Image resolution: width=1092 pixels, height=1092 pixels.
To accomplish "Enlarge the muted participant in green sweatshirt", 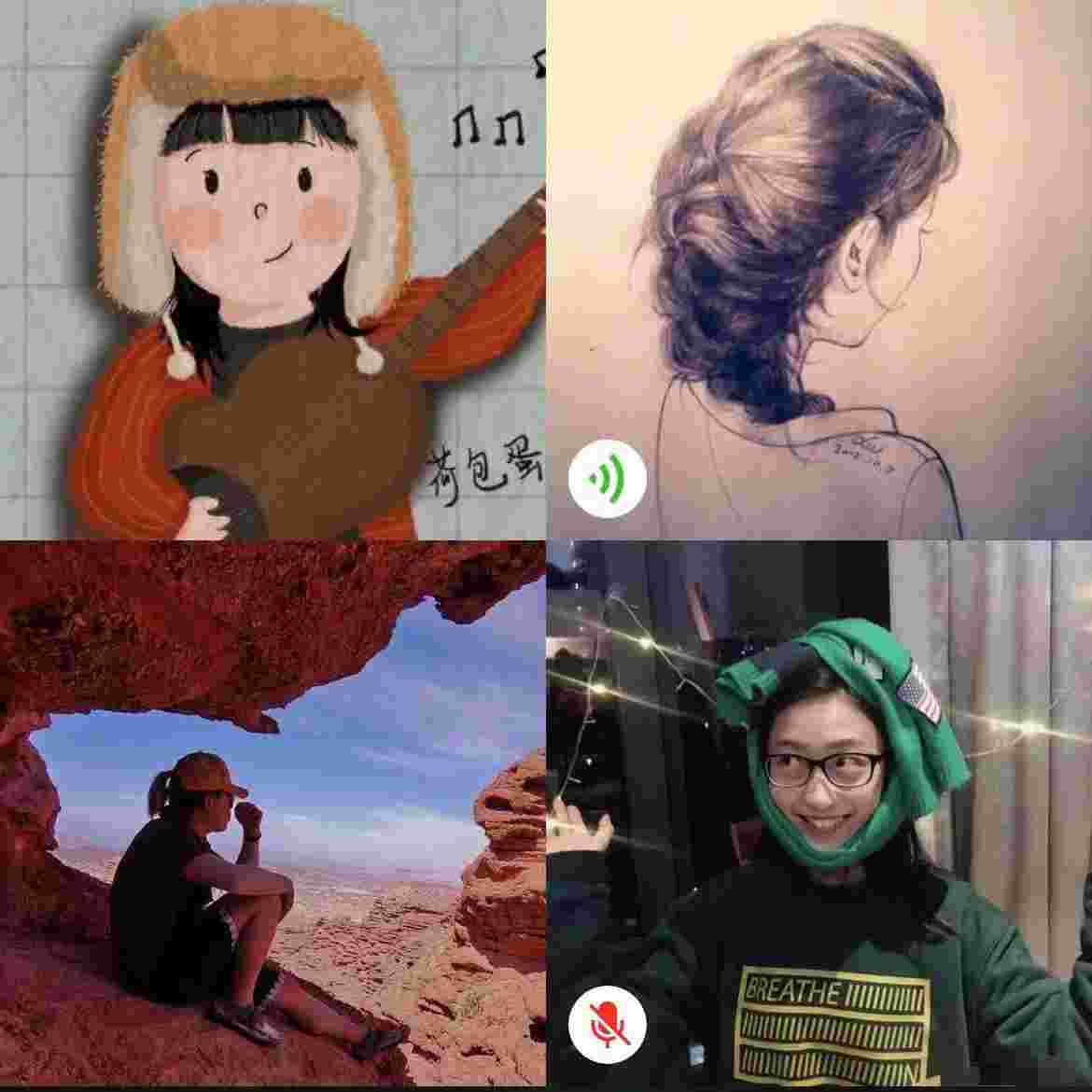I will [819, 817].
